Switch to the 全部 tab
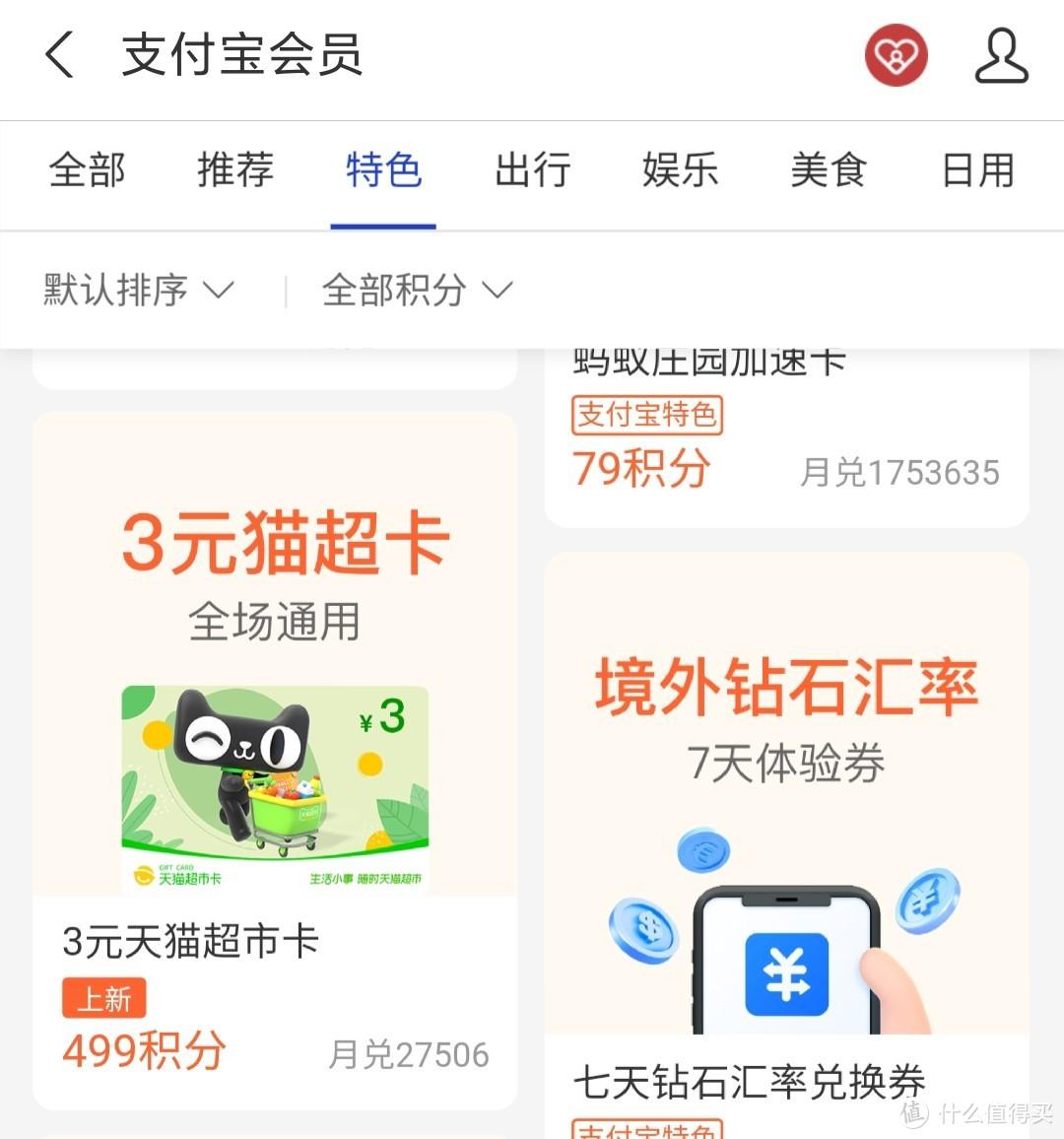Viewport: 1064px width, 1139px height. coord(87,169)
